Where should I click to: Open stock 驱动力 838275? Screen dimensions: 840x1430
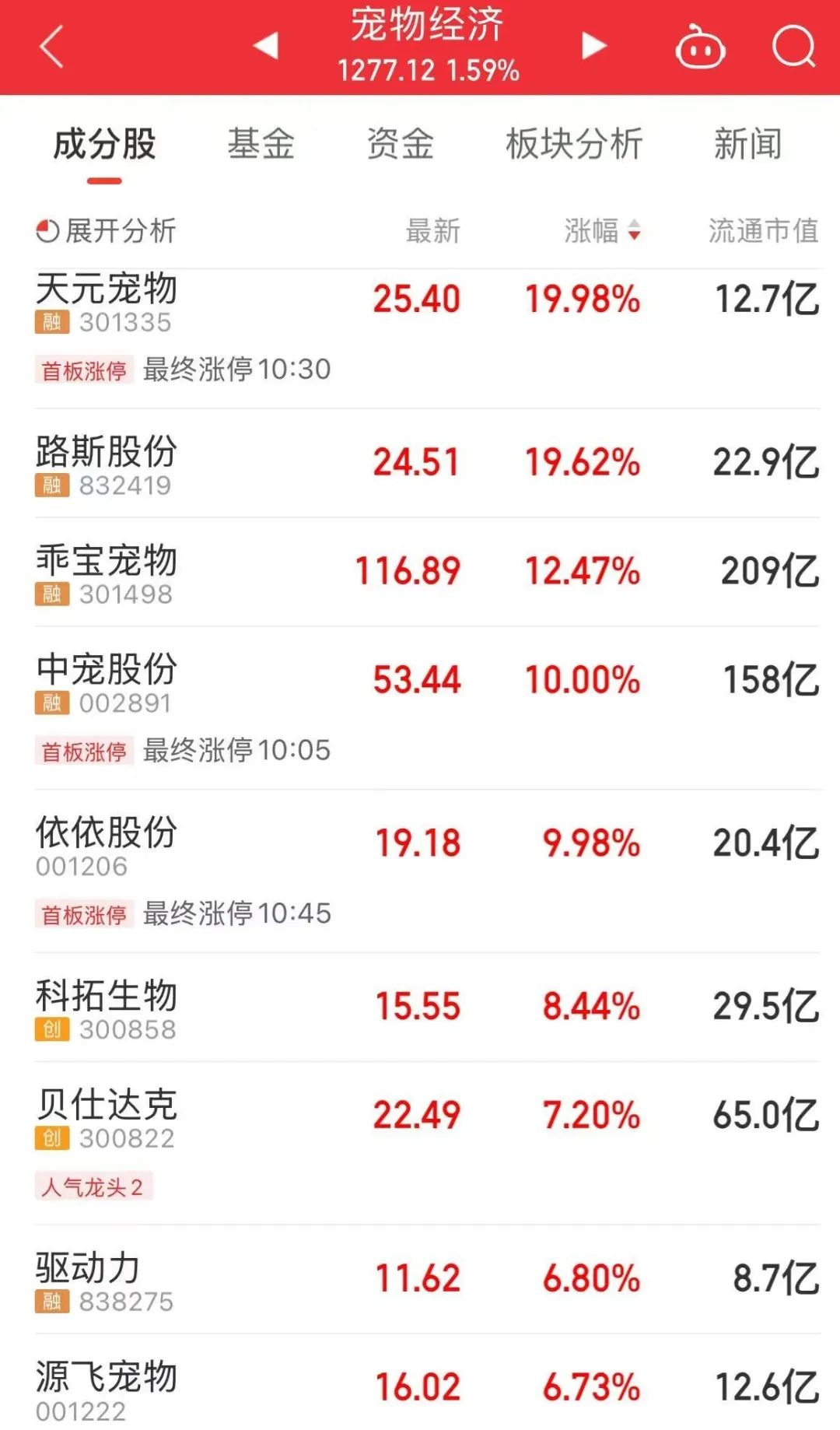coord(427,1280)
